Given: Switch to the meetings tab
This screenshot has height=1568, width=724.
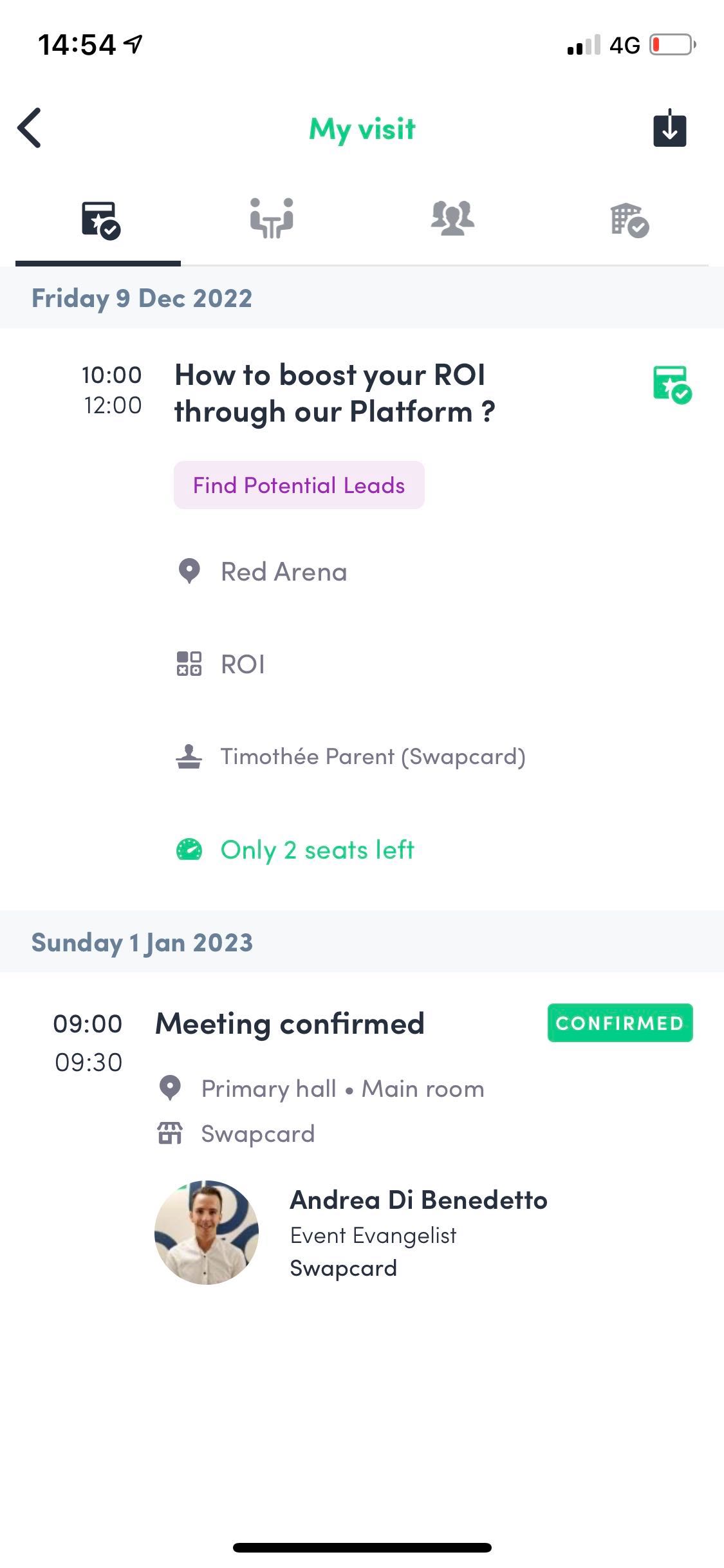Looking at the screenshot, I should coord(272,219).
